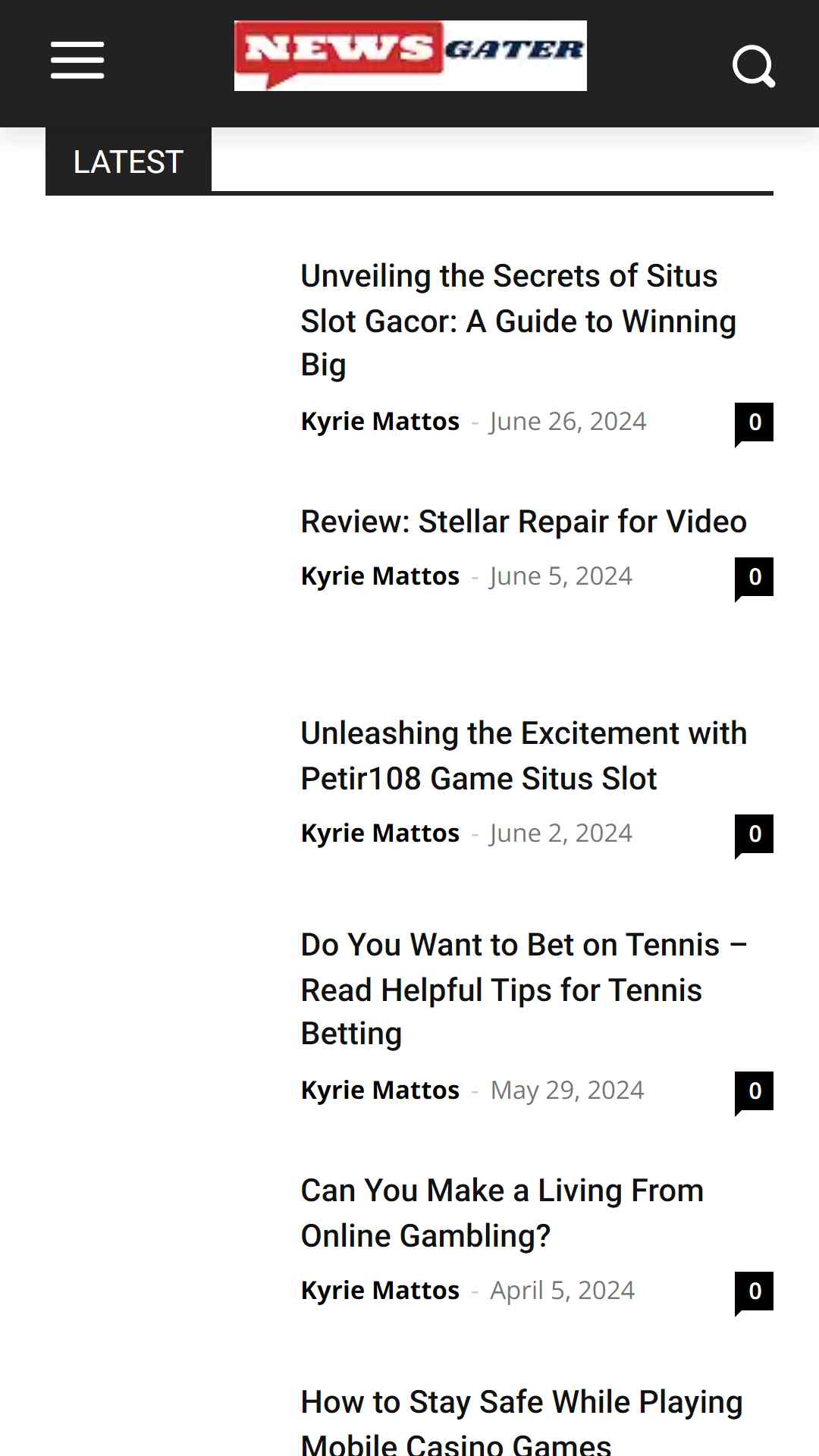Read the Stellar Repair for Video review

(x=524, y=522)
